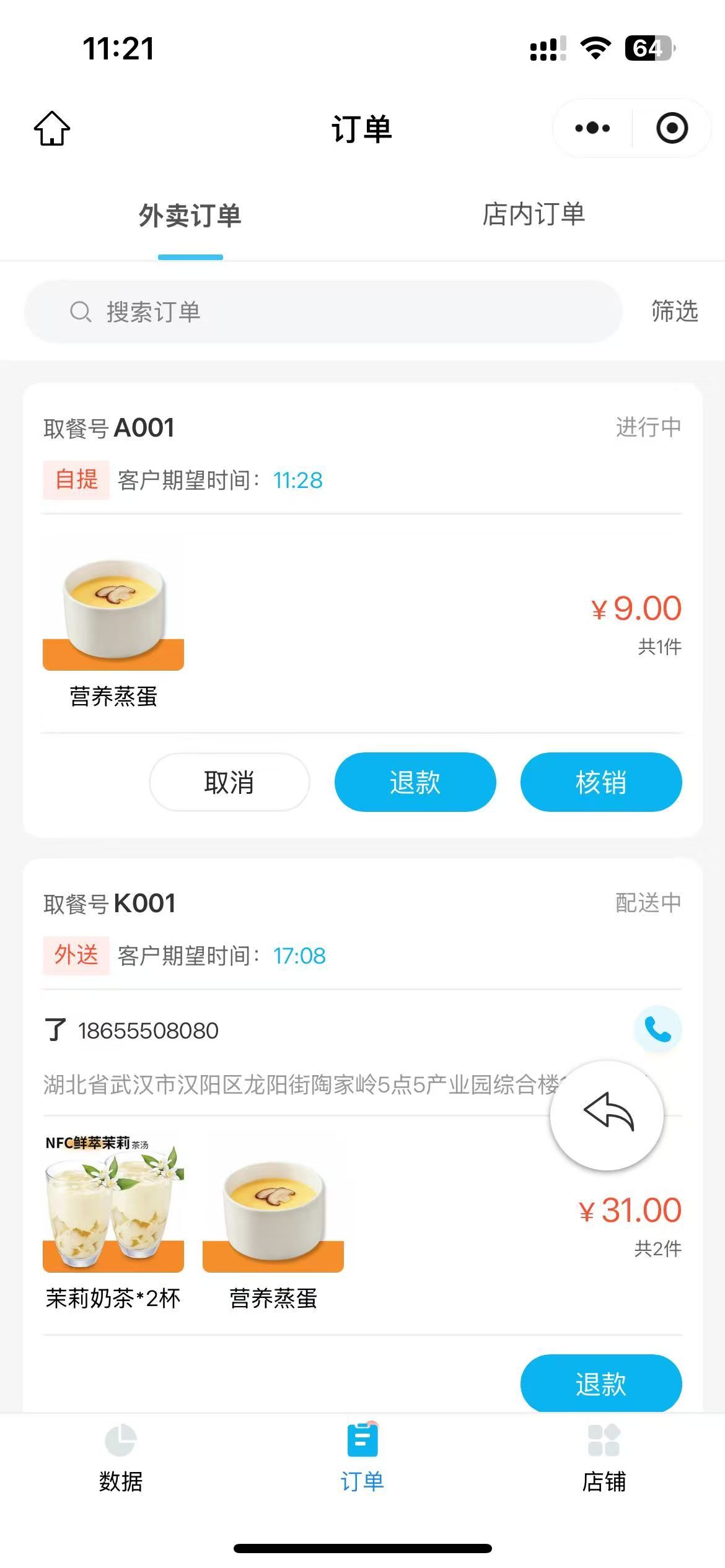The height and width of the screenshot is (1568, 725).
Task: Select the 外卖订单 tab
Action: tap(190, 216)
